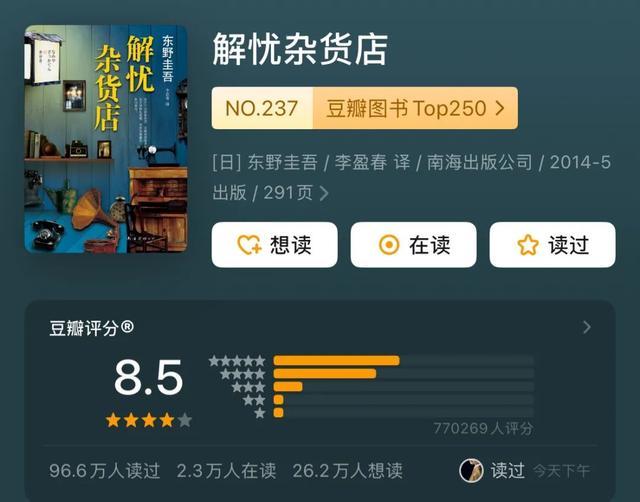Open the 豆瓣评分 rating details chevron
Image resolution: width=640 pixels, height=502 pixels.
586,327
